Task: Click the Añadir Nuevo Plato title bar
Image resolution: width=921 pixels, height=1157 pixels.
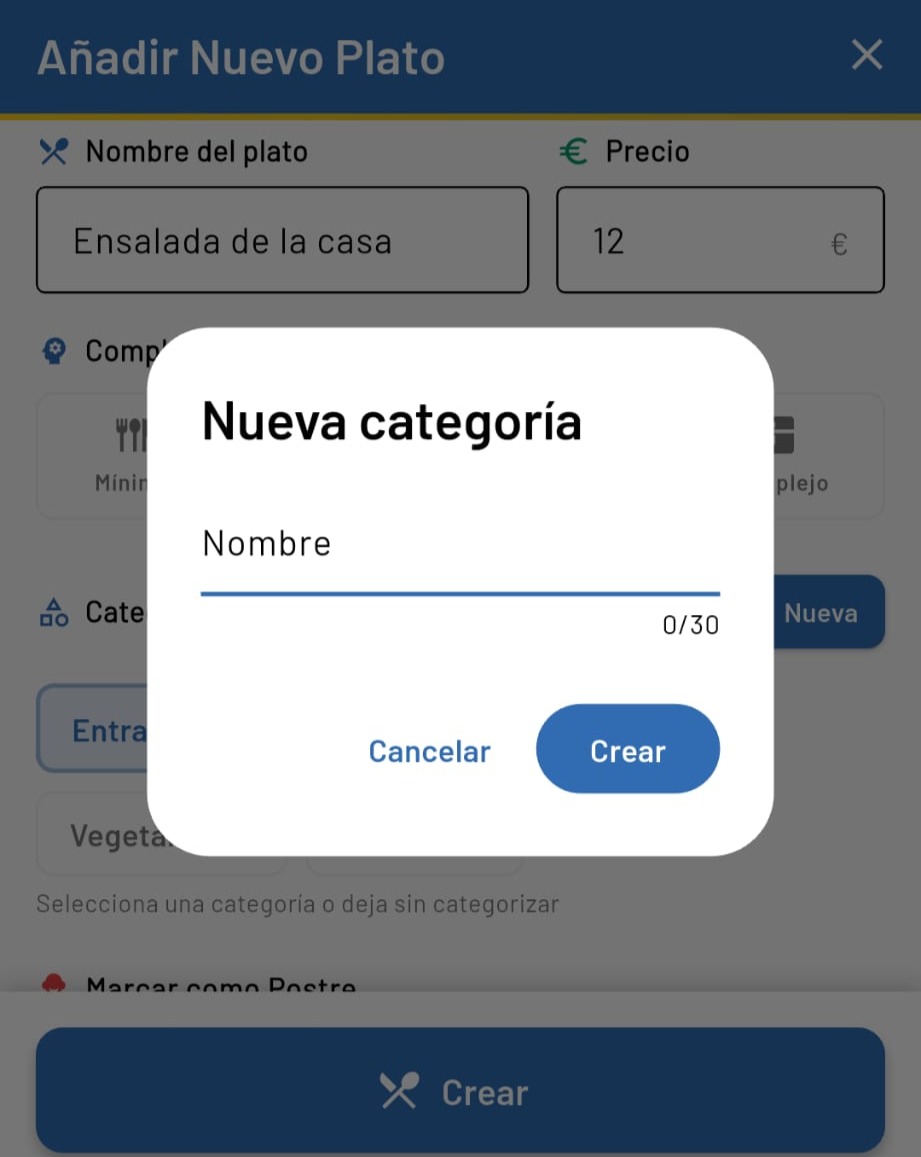Action: 240,57
